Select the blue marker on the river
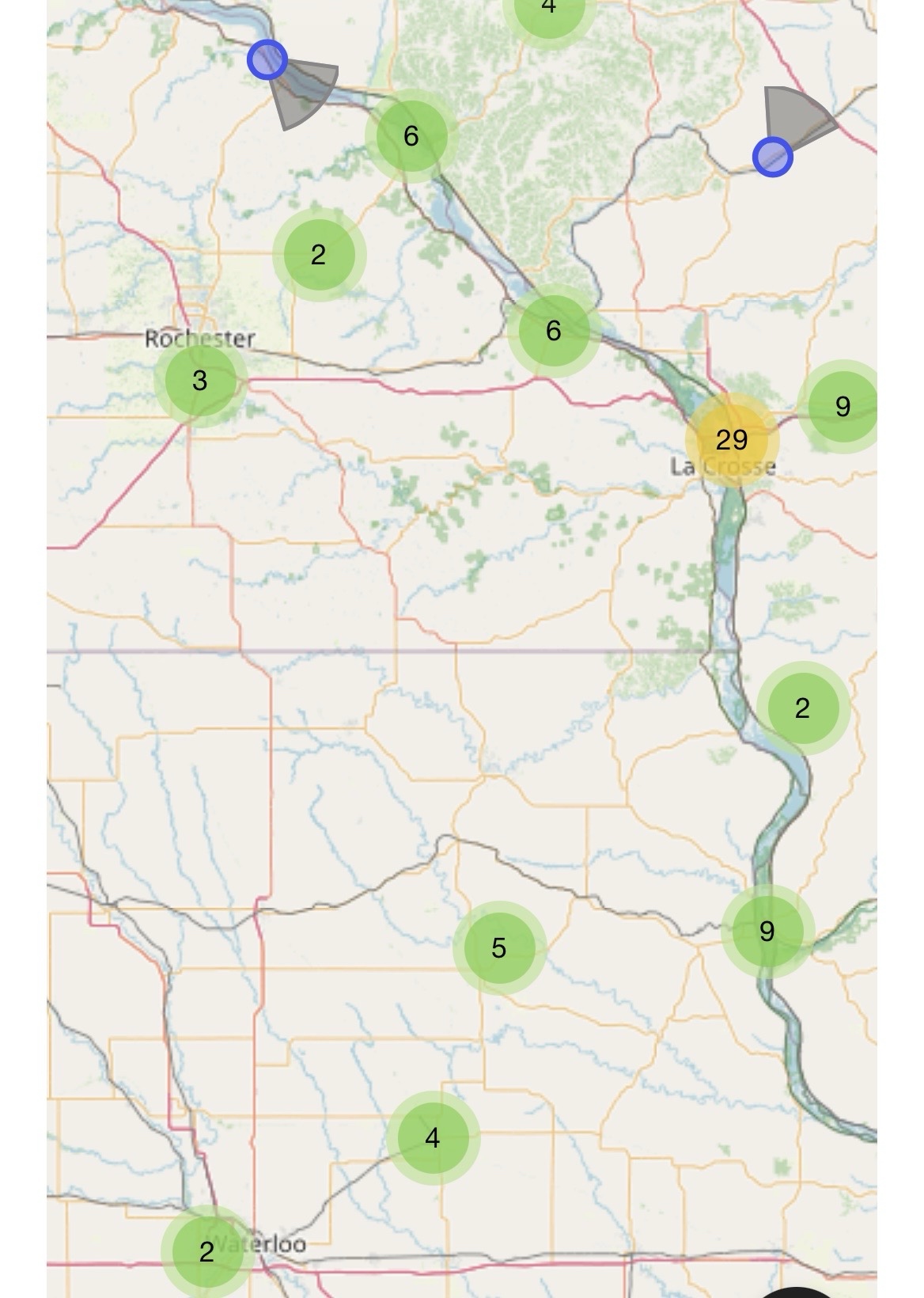This screenshot has height=1298, width=924. (x=267, y=59)
